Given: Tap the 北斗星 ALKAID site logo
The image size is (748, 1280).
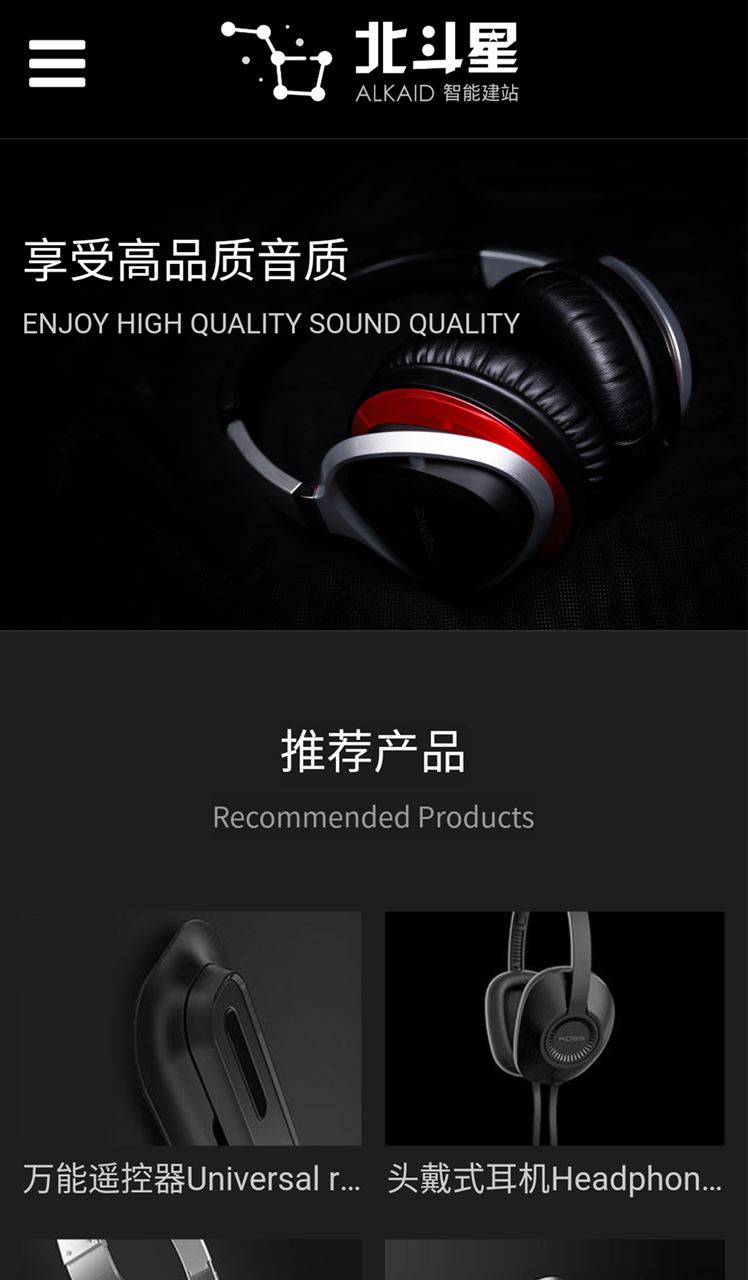Looking at the screenshot, I should tap(372, 62).
